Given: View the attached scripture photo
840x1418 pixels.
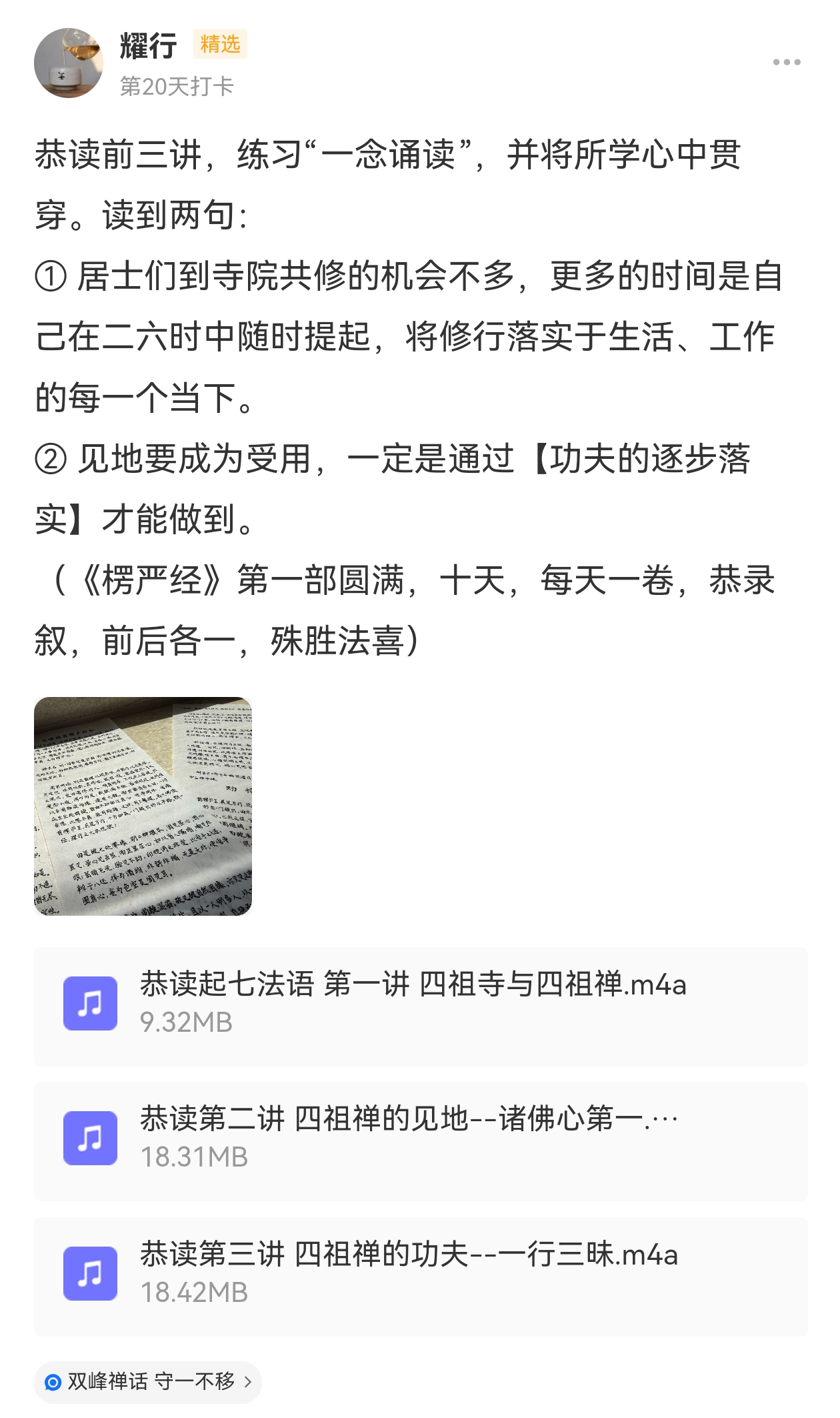Looking at the screenshot, I should click(143, 806).
